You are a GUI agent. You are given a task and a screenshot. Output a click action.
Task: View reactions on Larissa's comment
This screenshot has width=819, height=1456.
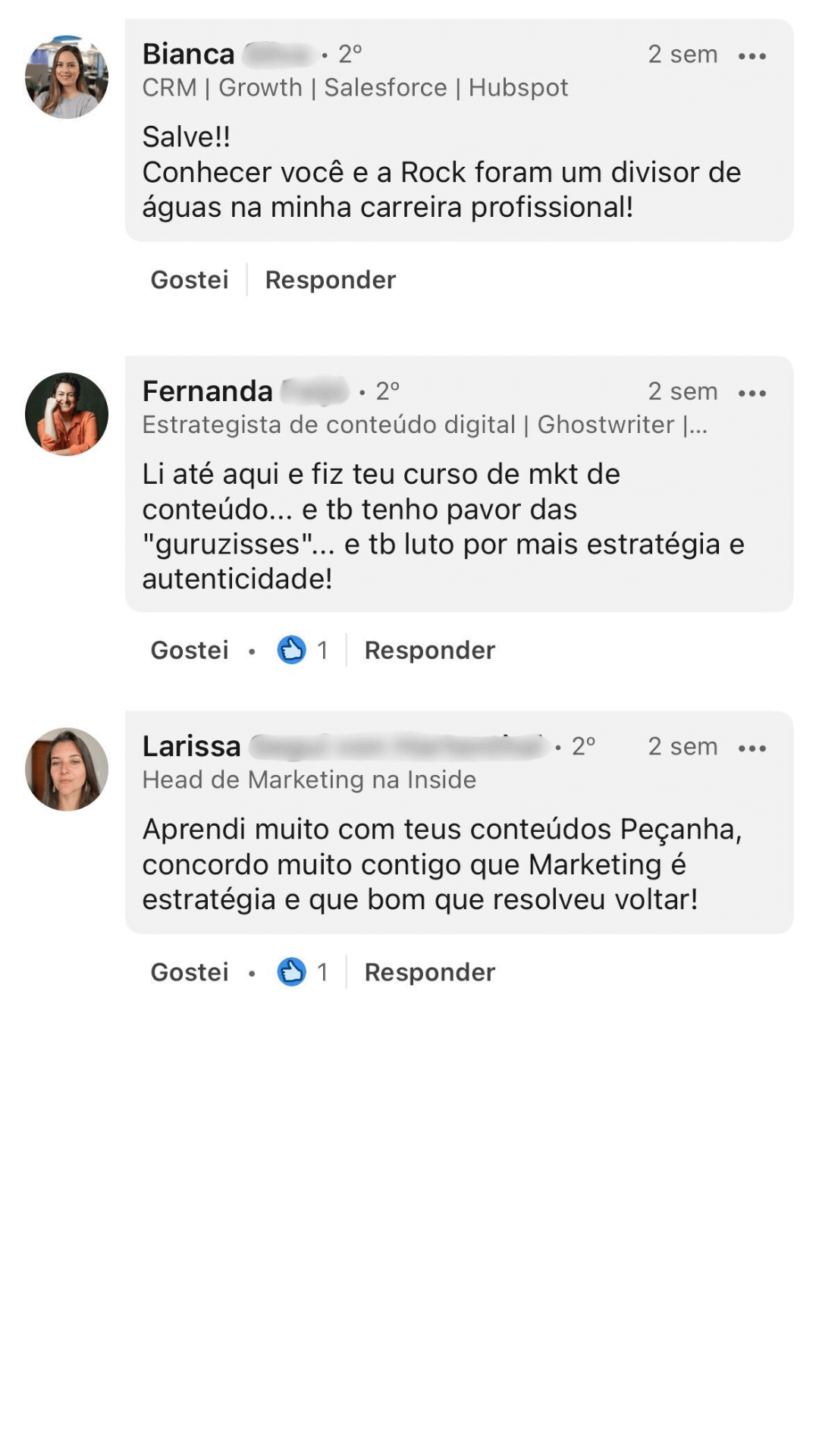click(x=303, y=971)
